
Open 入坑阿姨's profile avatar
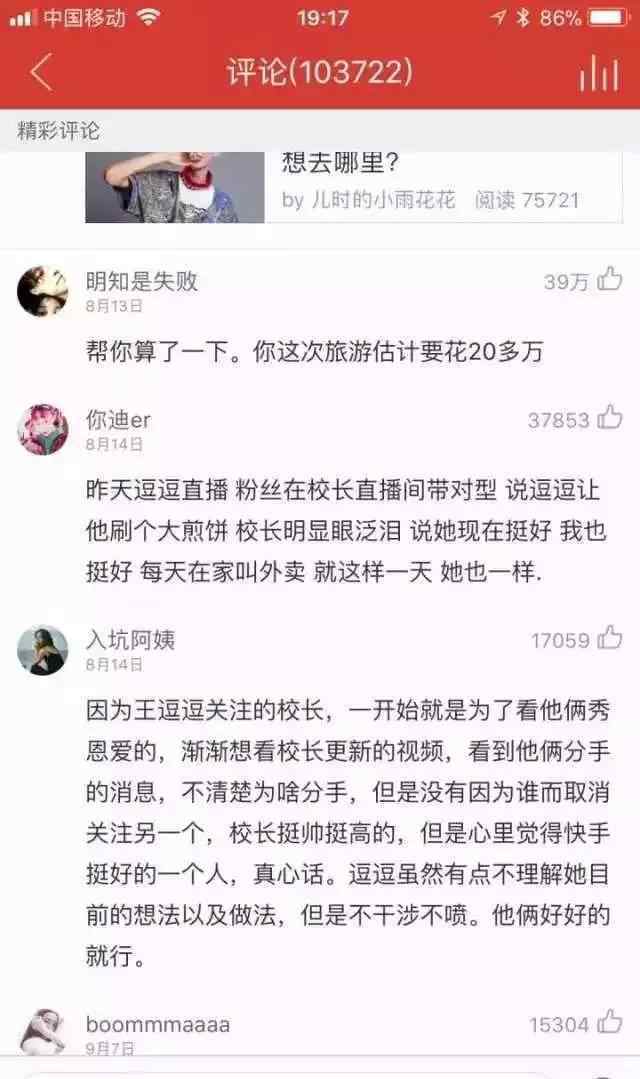pyautogui.click(x=43, y=650)
